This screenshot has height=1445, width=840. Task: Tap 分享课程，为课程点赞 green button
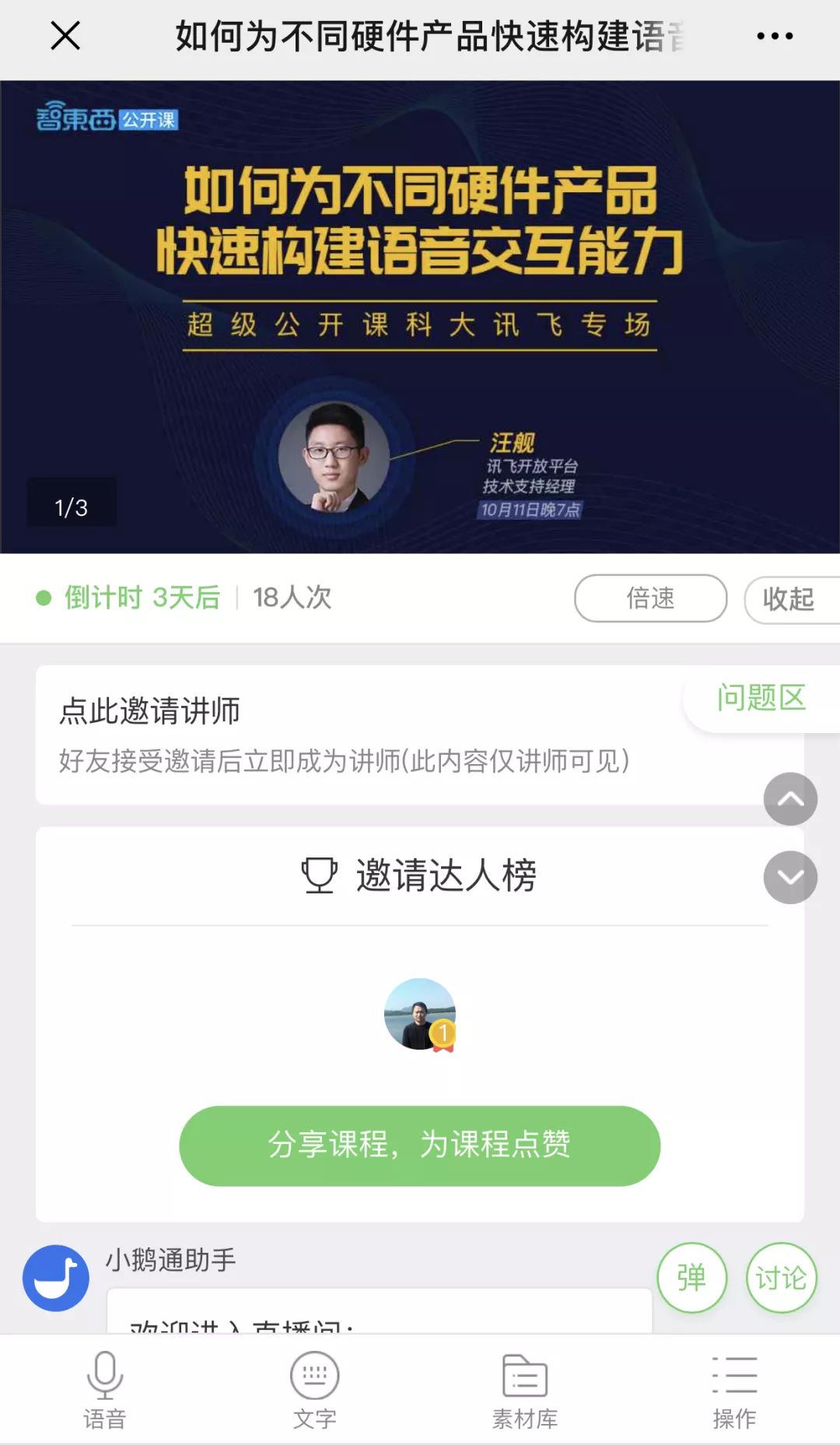coord(419,1145)
